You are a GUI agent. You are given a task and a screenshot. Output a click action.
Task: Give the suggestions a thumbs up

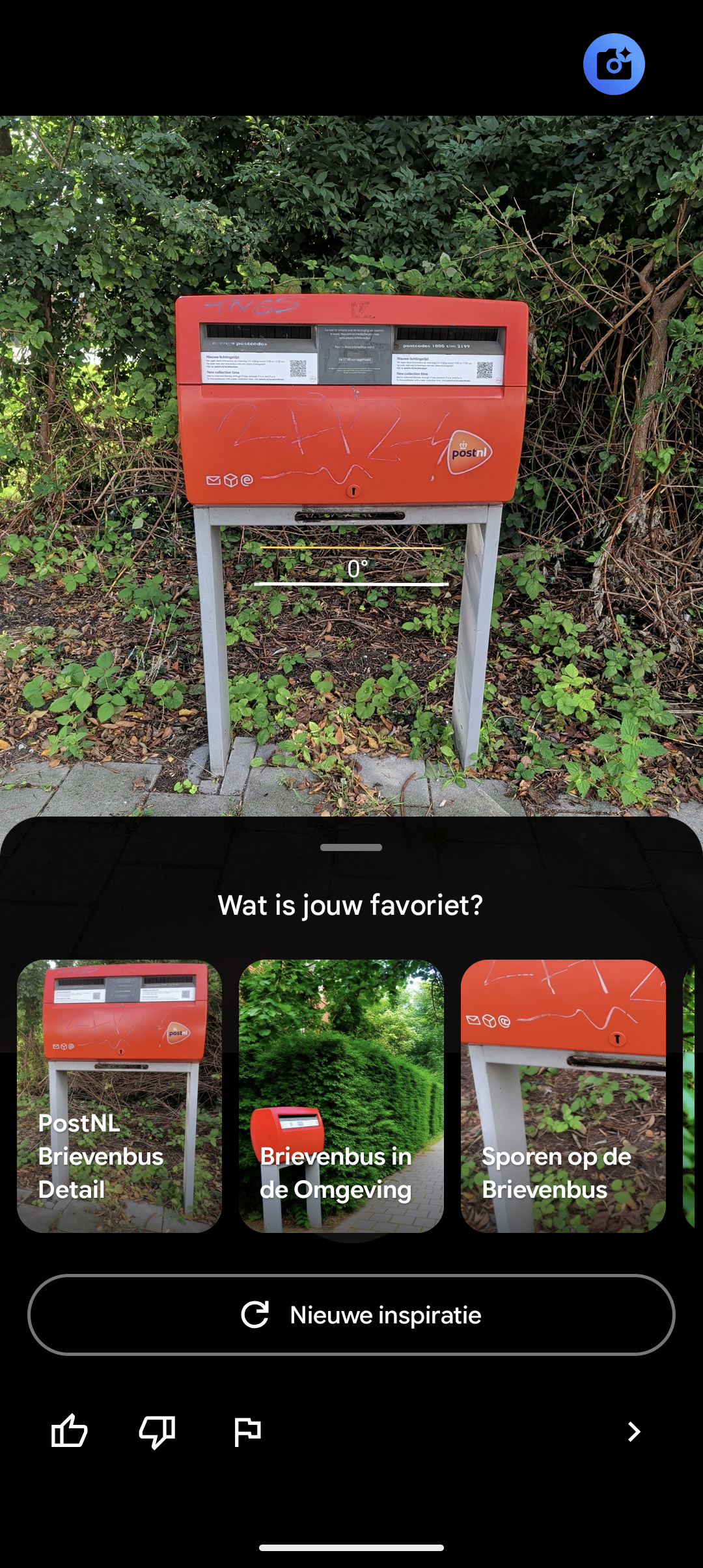(70, 1431)
